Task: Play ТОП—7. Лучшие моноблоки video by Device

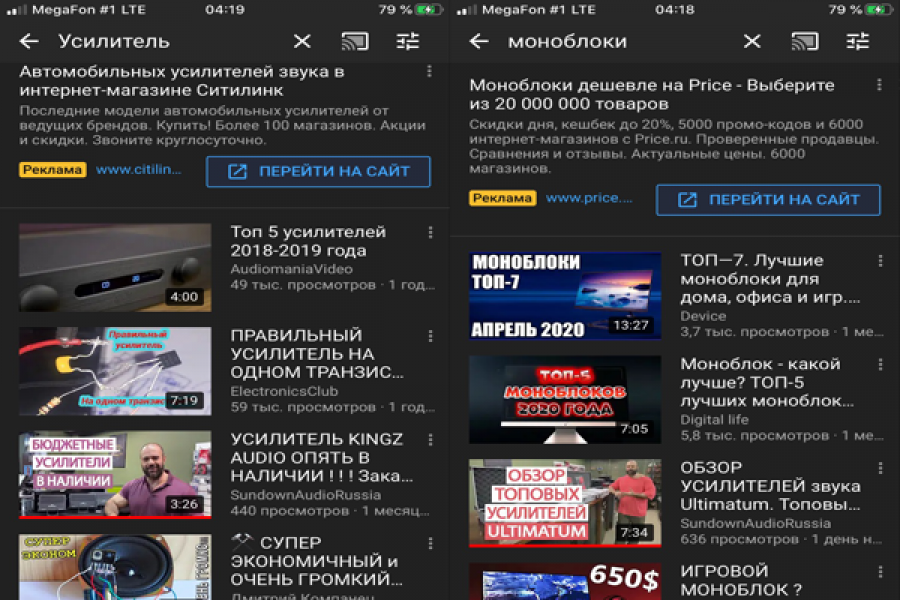Action: (565, 296)
